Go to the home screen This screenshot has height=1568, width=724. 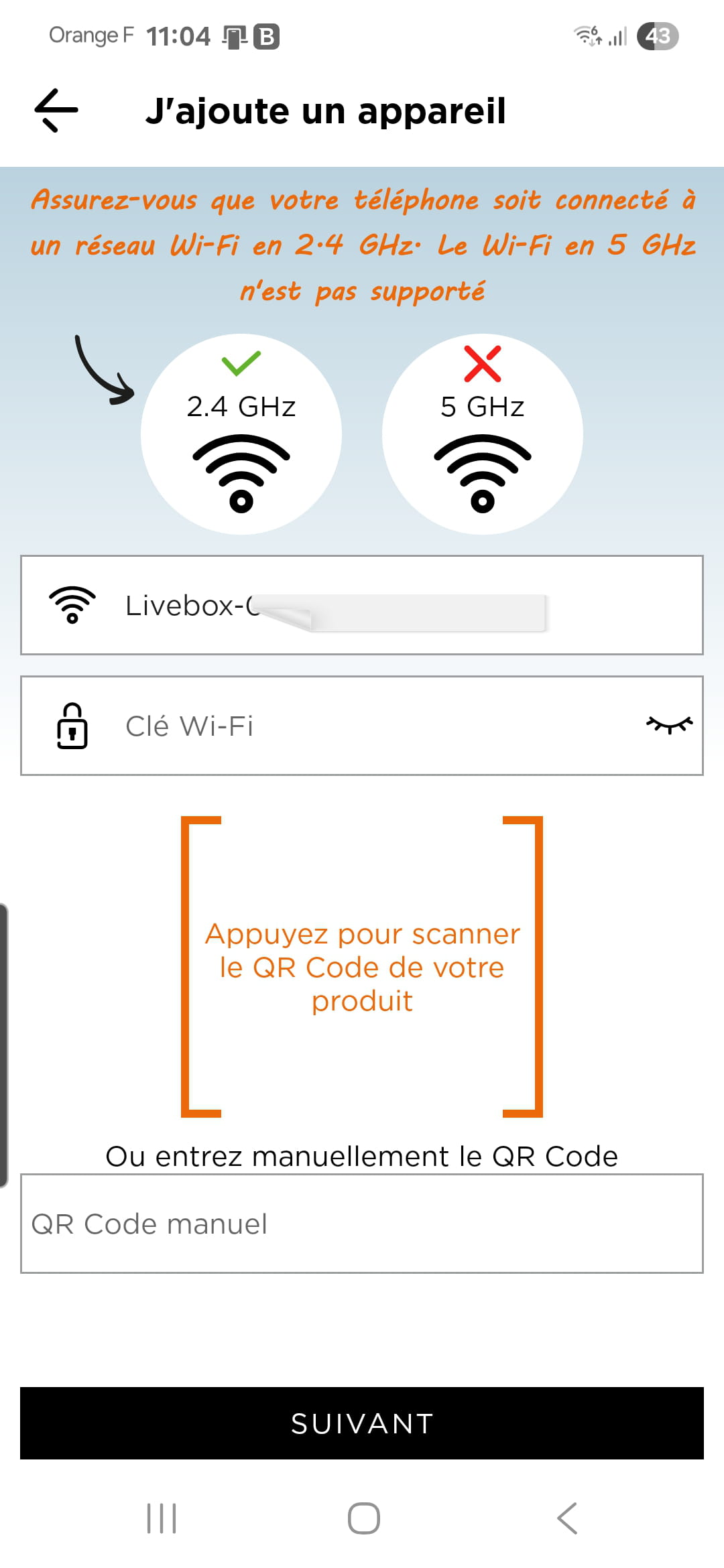(364, 1518)
